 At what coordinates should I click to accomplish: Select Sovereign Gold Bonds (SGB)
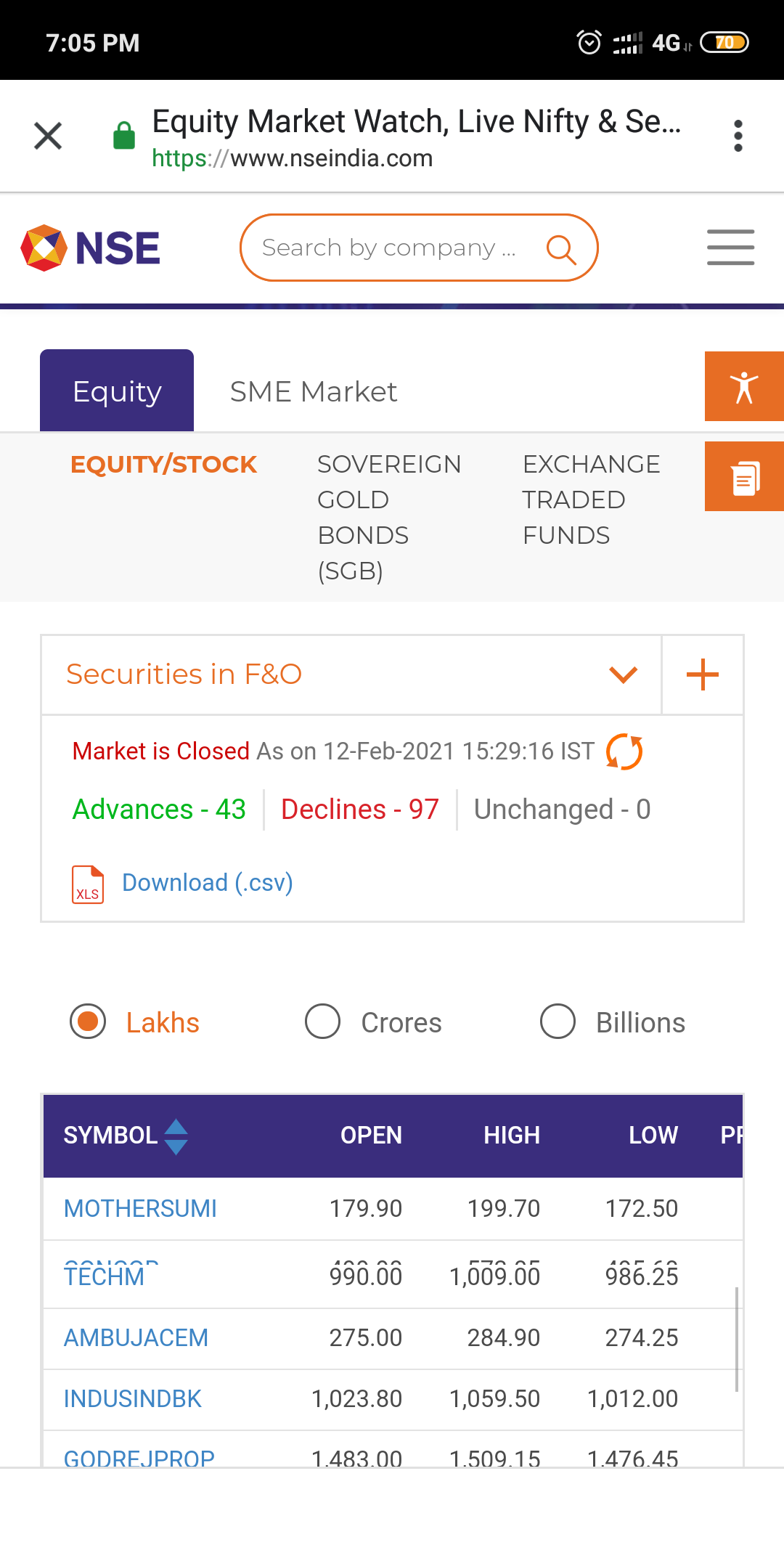click(x=389, y=518)
